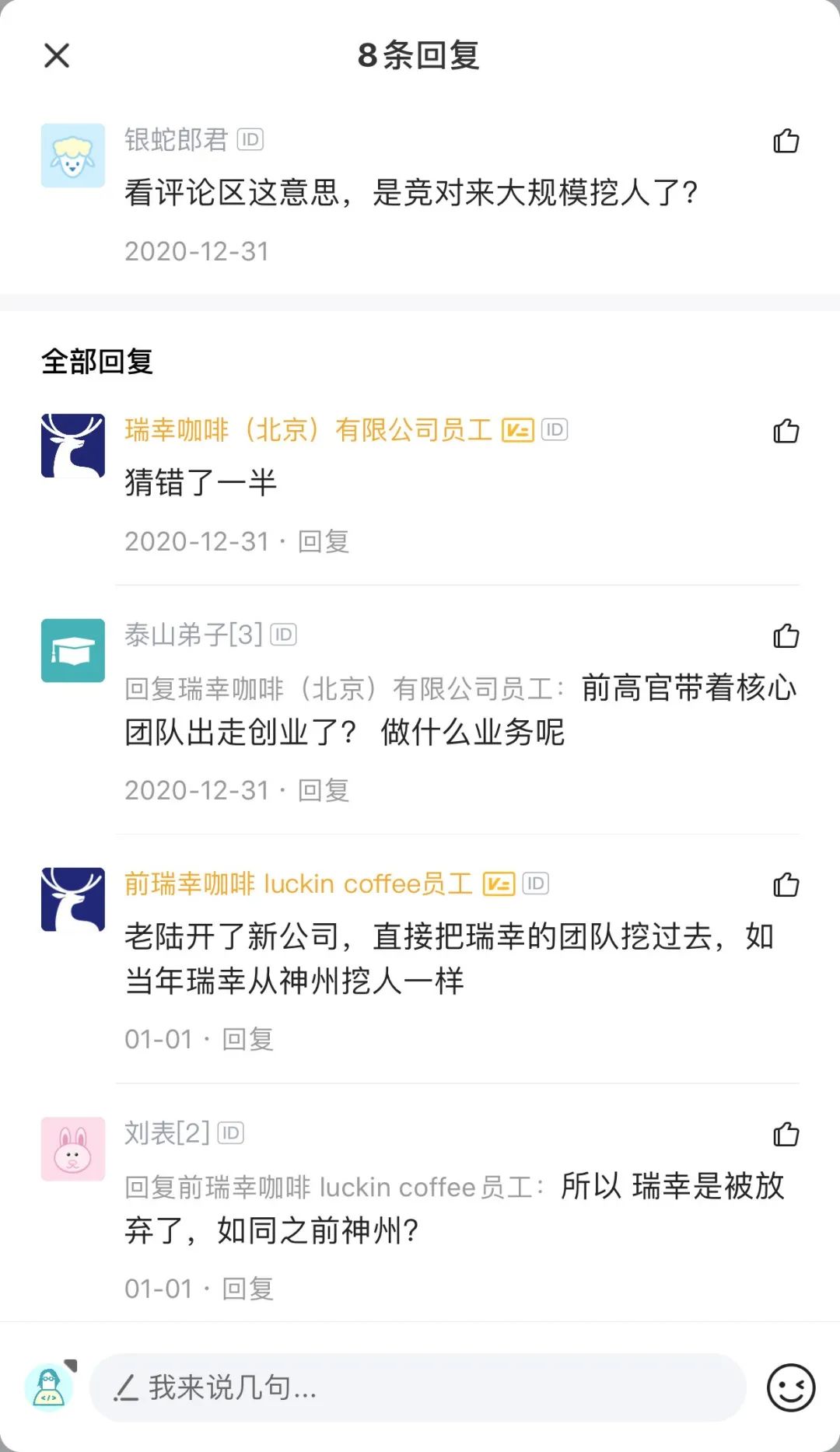Switch commenting identity via own avatar
The width and height of the screenshot is (840, 1452).
[x=50, y=1387]
